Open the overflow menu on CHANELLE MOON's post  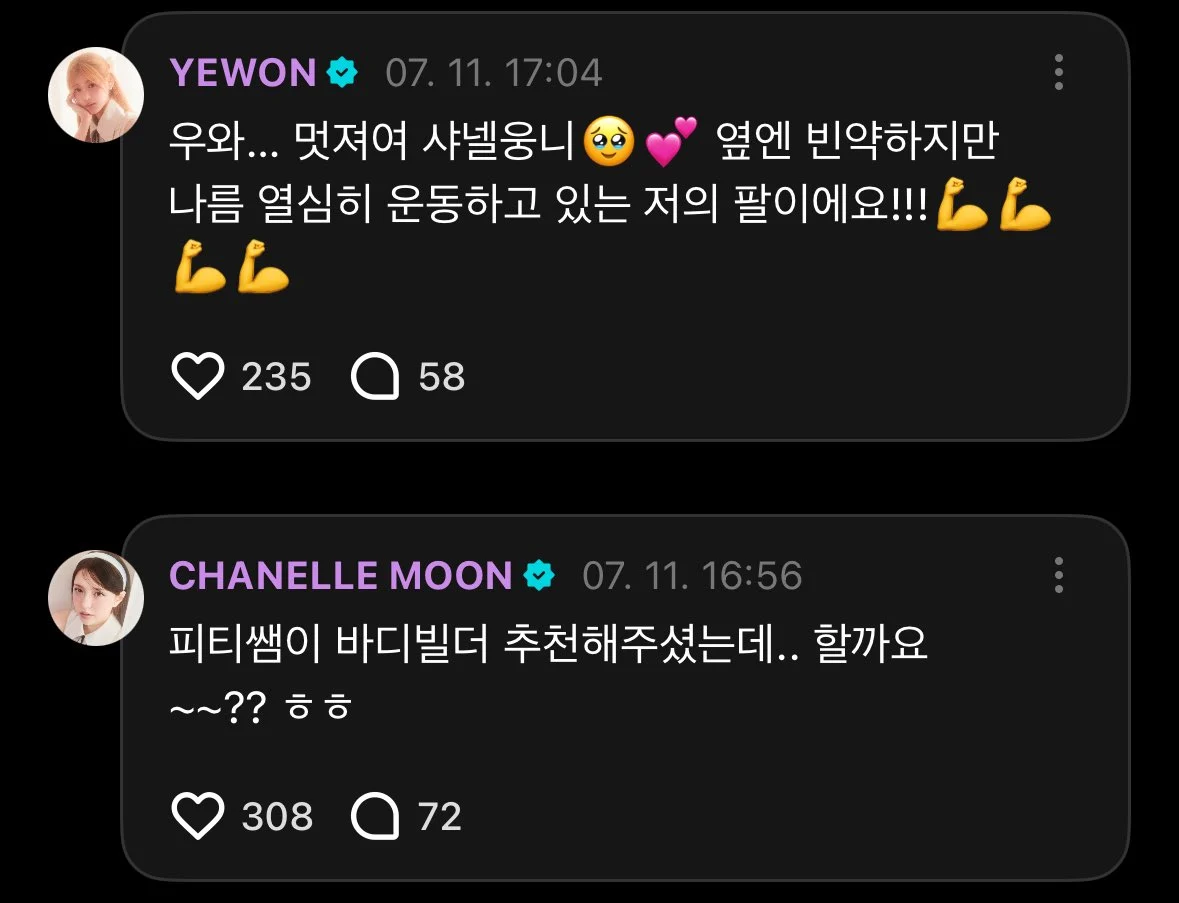click(x=1058, y=576)
